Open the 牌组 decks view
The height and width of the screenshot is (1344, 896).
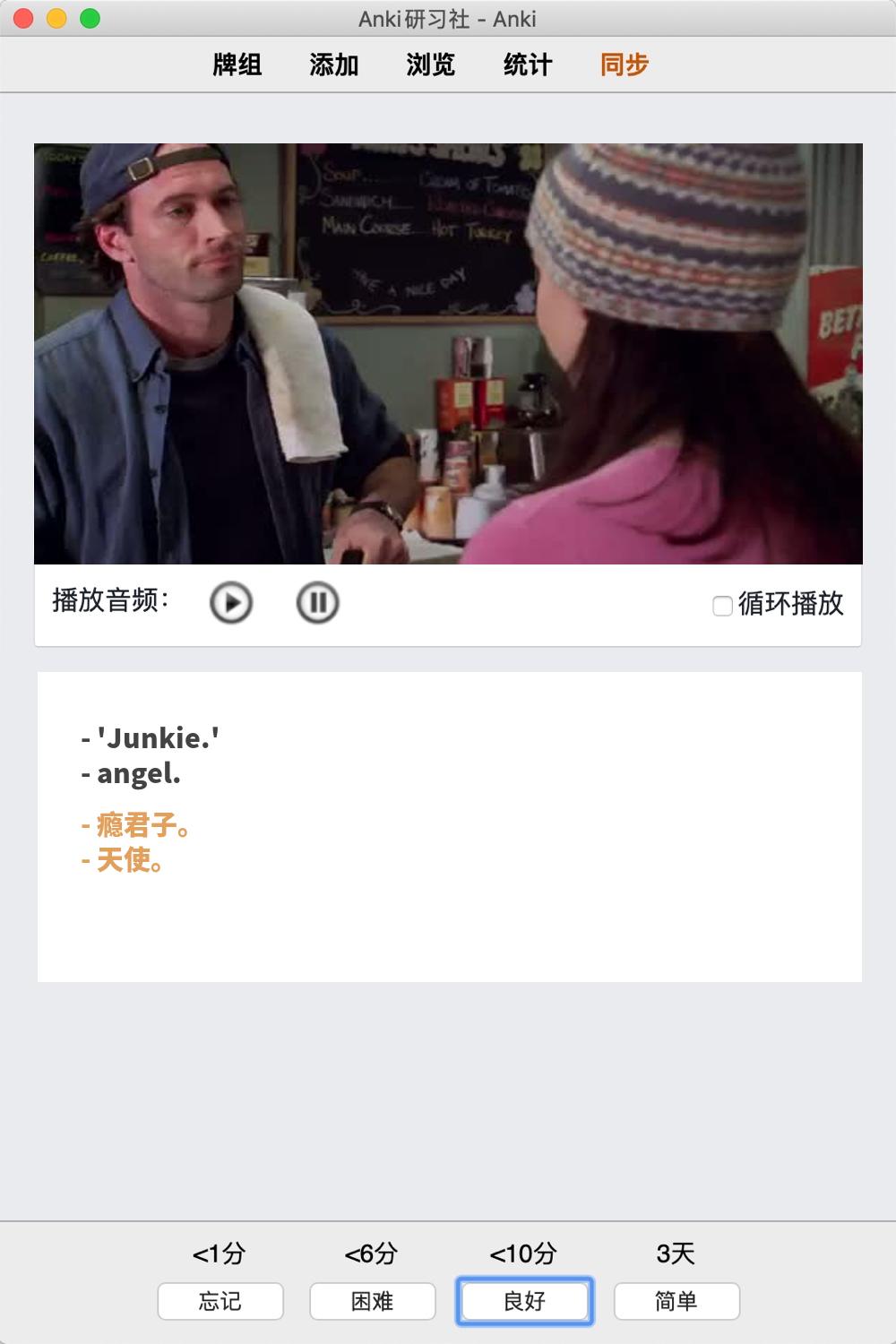(237, 65)
